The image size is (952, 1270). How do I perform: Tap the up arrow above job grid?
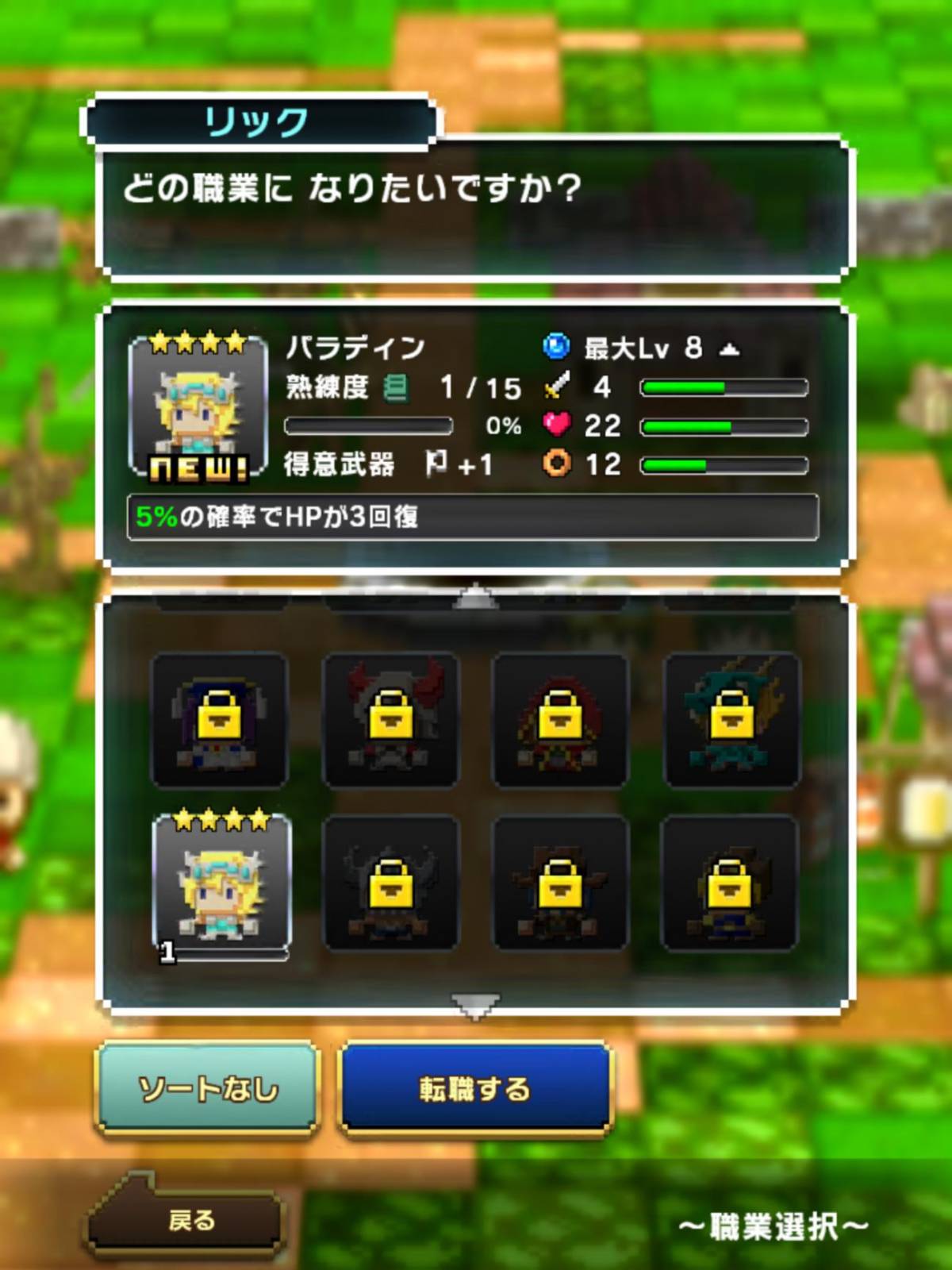coord(474,597)
